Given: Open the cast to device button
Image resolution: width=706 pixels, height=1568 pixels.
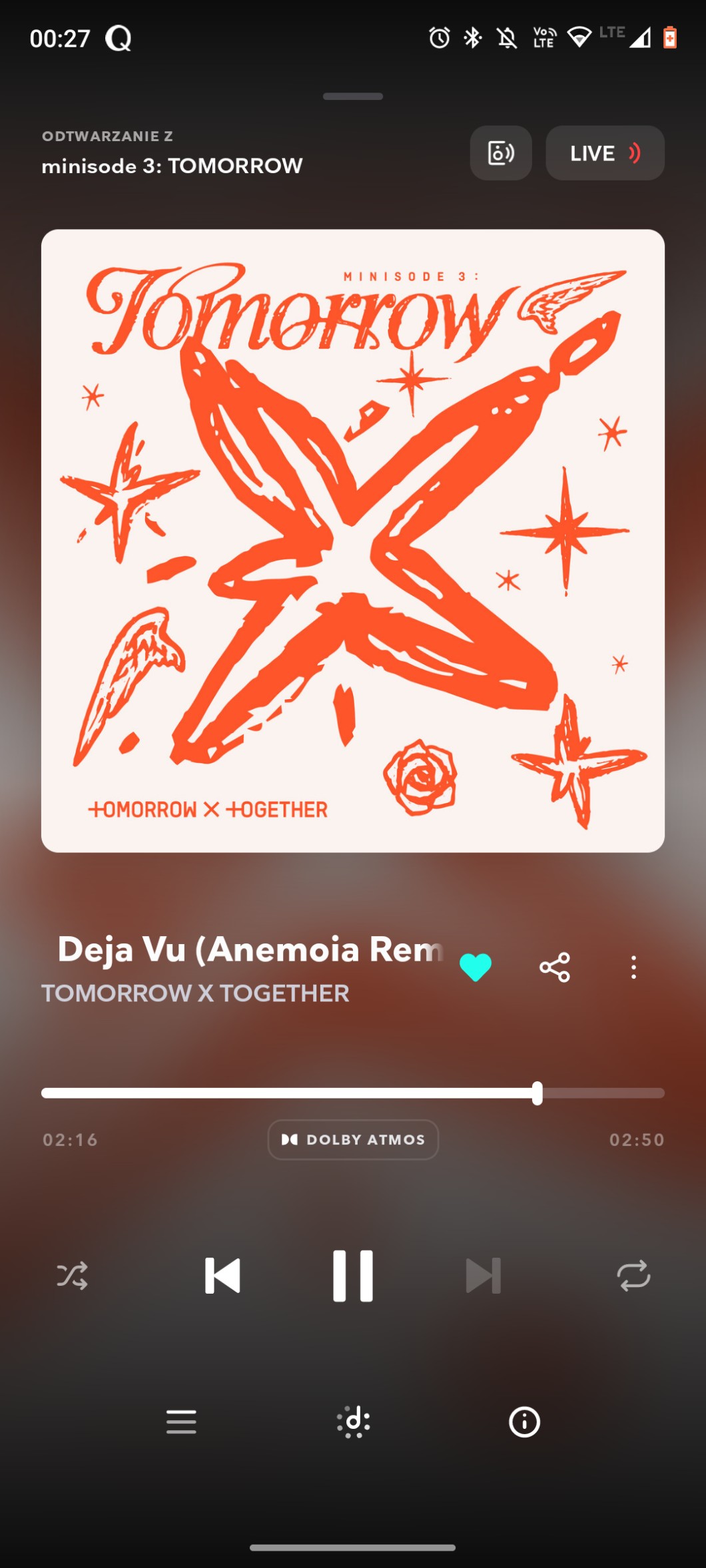Looking at the screenshot, I should pos(500,153).
